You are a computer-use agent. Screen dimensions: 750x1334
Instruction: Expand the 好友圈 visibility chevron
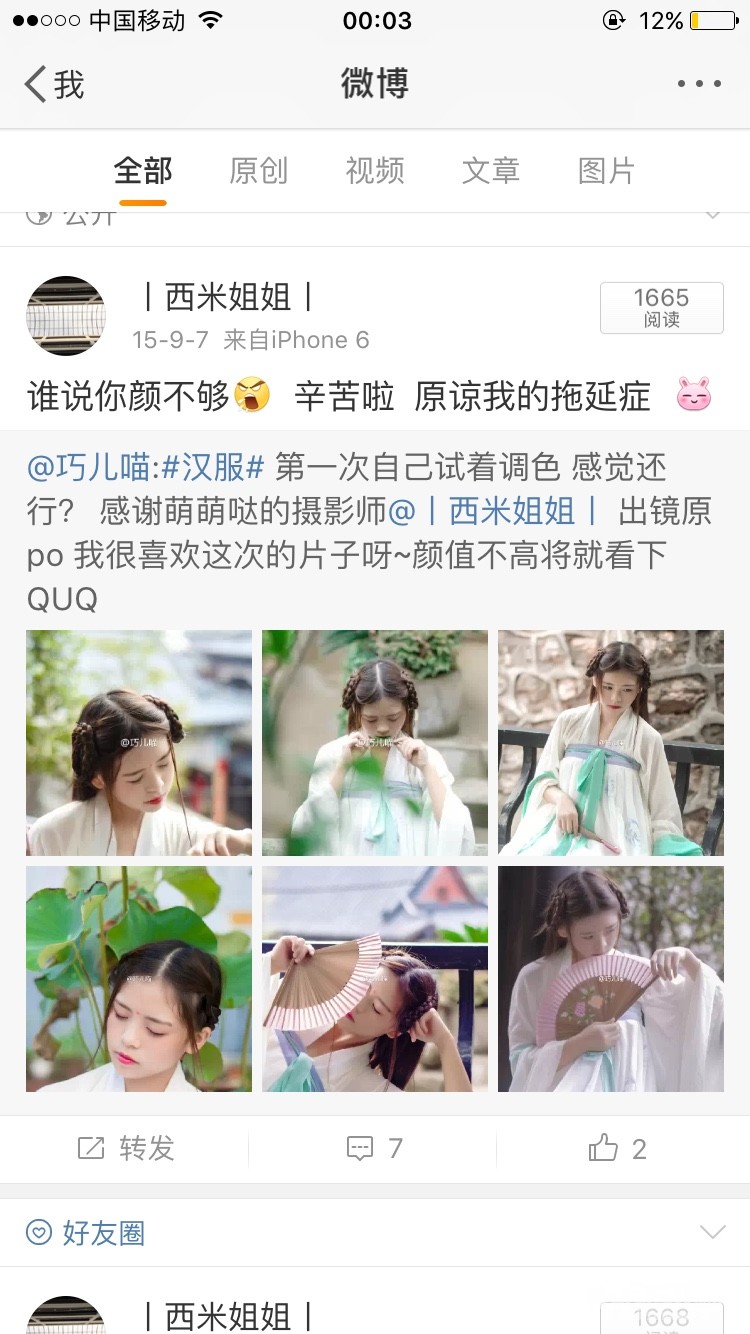click(712, 1232)
